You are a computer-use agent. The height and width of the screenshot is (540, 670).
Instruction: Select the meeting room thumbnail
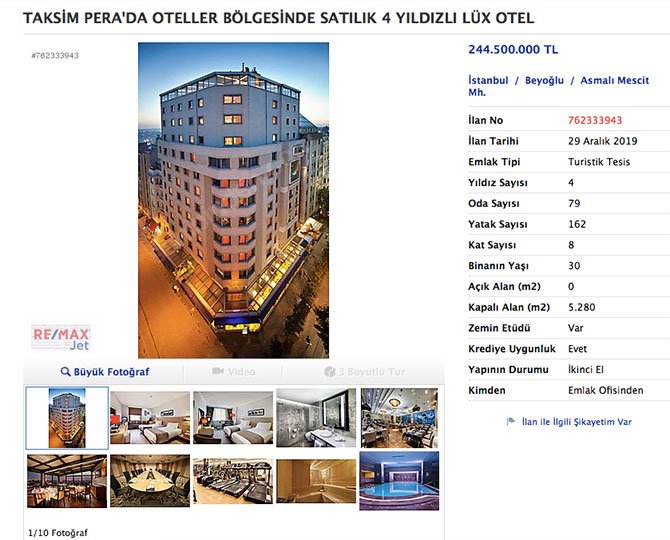(150, 481)
